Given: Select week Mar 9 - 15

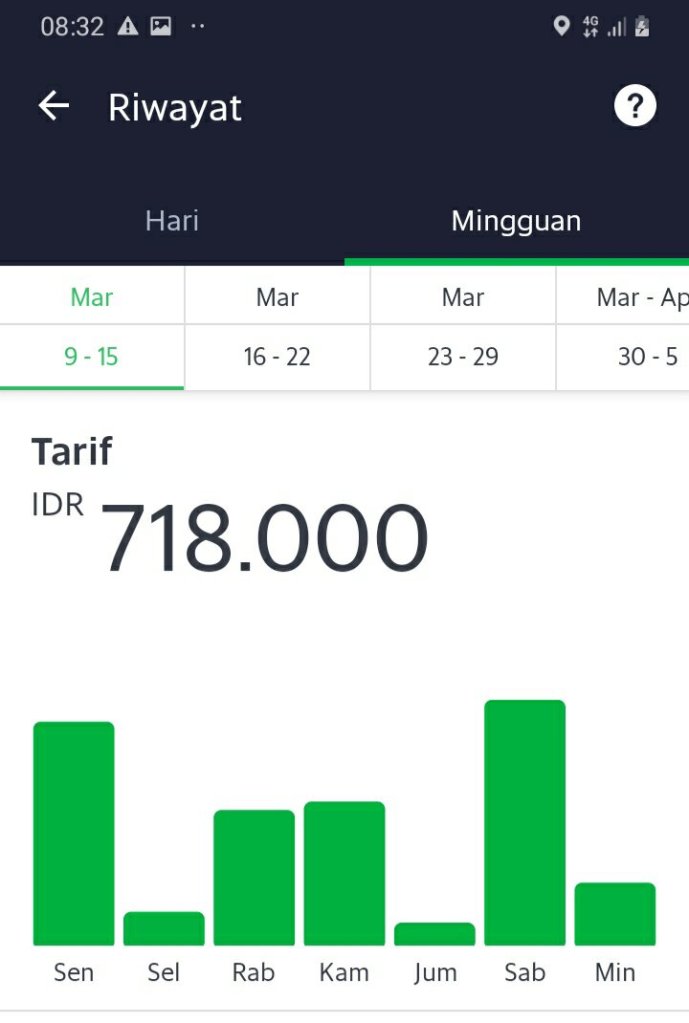Looking at the screenshot, I should [91, 328].
